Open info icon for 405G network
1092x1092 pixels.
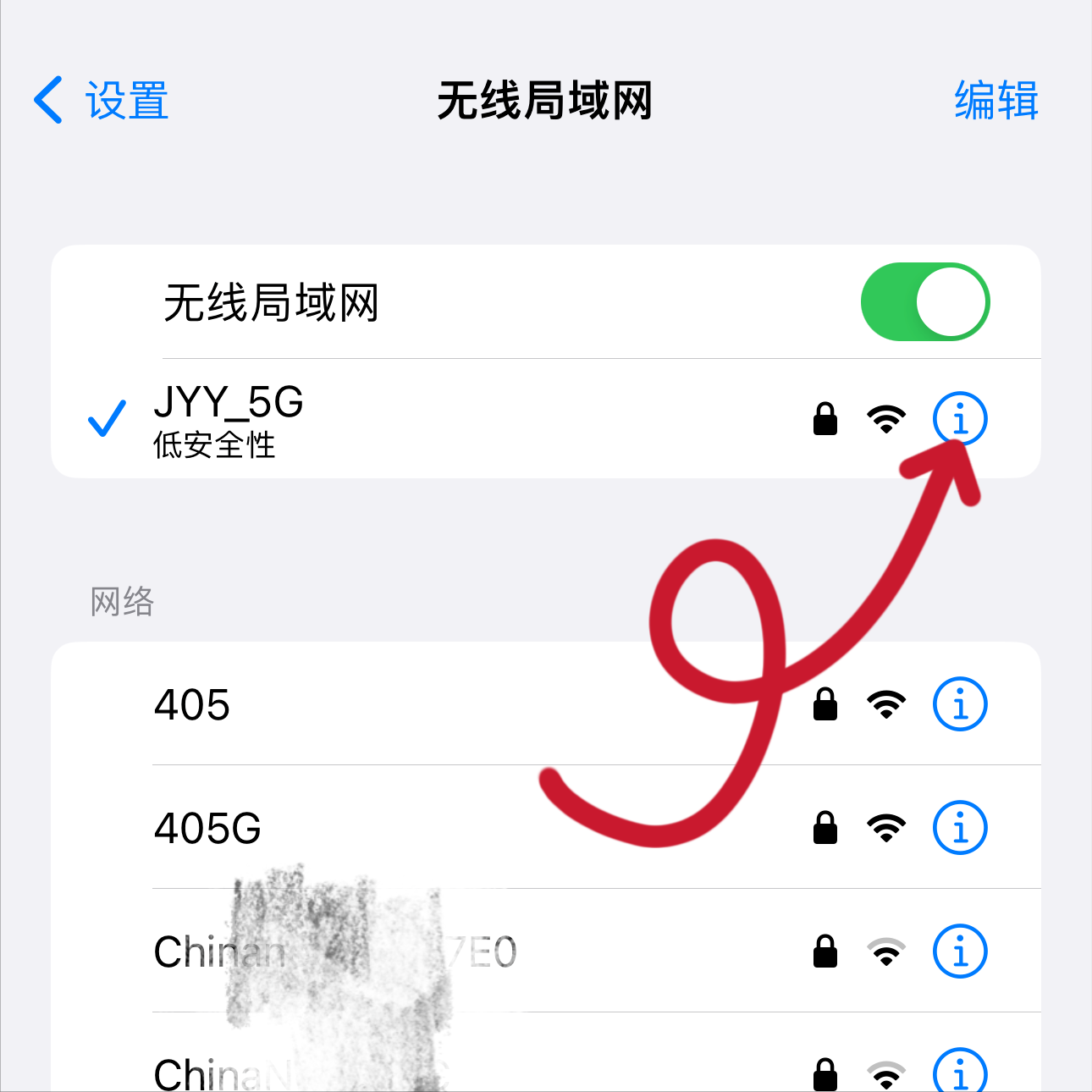point(960,828)
